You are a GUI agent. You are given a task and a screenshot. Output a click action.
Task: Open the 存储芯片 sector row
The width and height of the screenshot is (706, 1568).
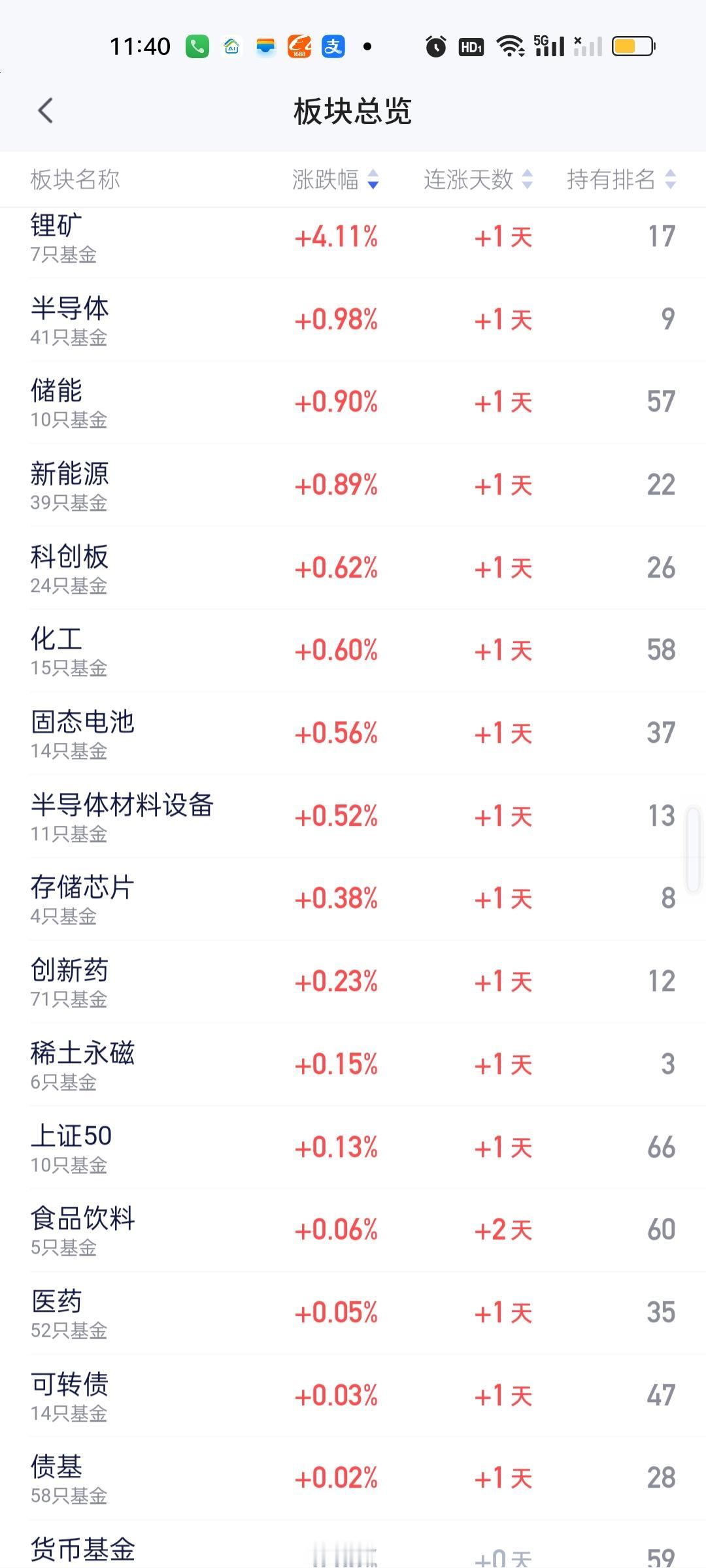pyautogui.click(x=353, y=899)
